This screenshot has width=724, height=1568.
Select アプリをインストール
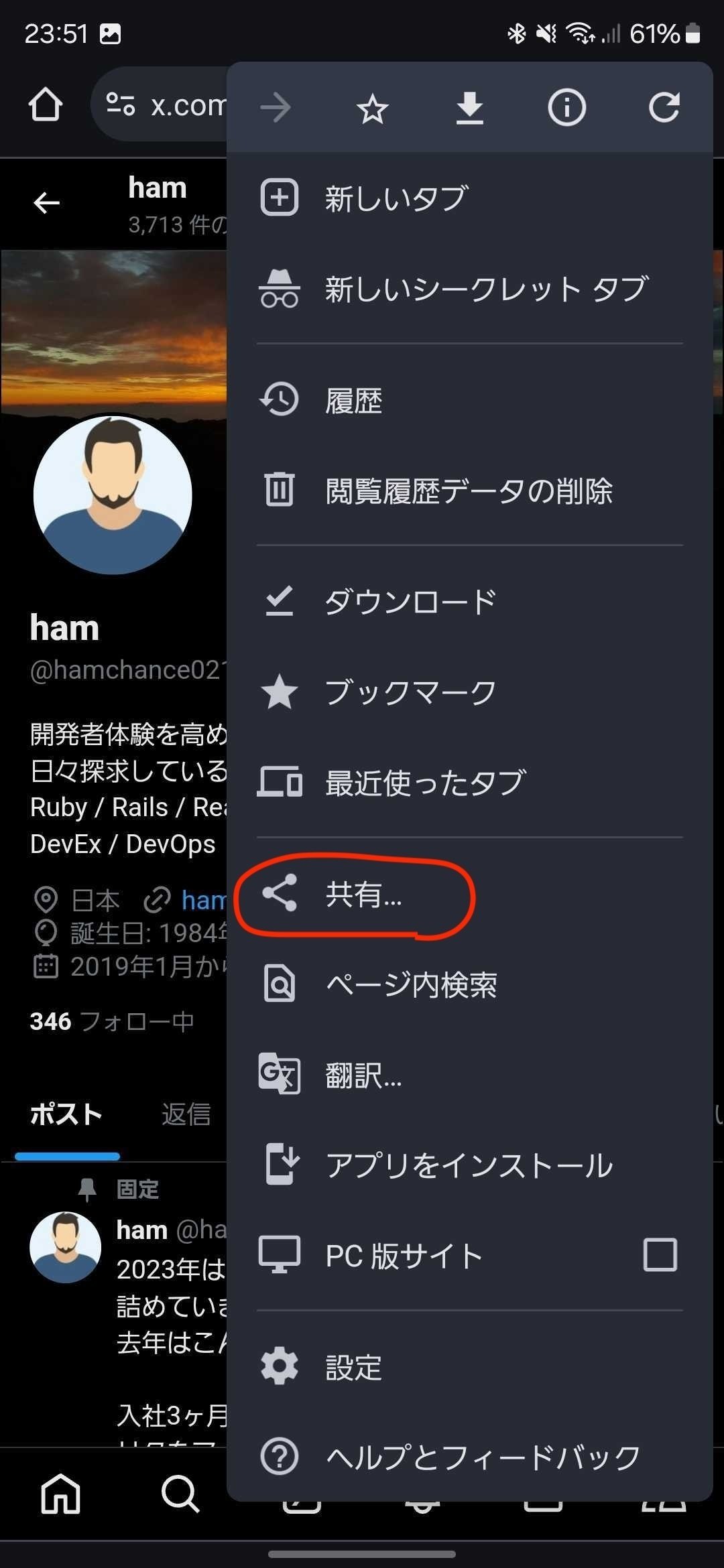pyautogui.click(x=469, y=1165)
